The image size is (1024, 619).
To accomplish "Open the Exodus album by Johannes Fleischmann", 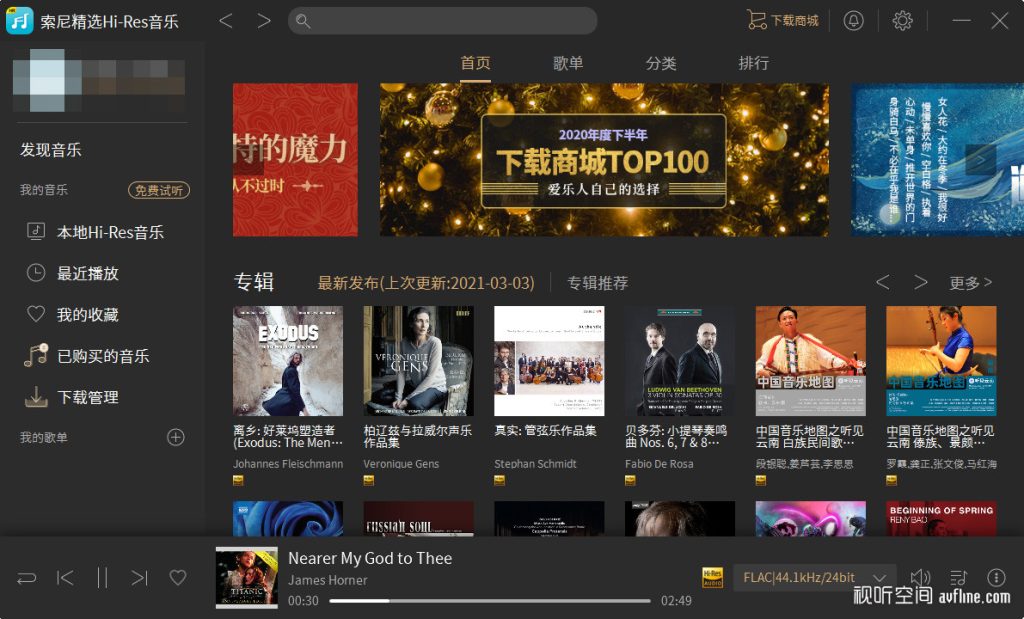I will (x=288, y=360).
